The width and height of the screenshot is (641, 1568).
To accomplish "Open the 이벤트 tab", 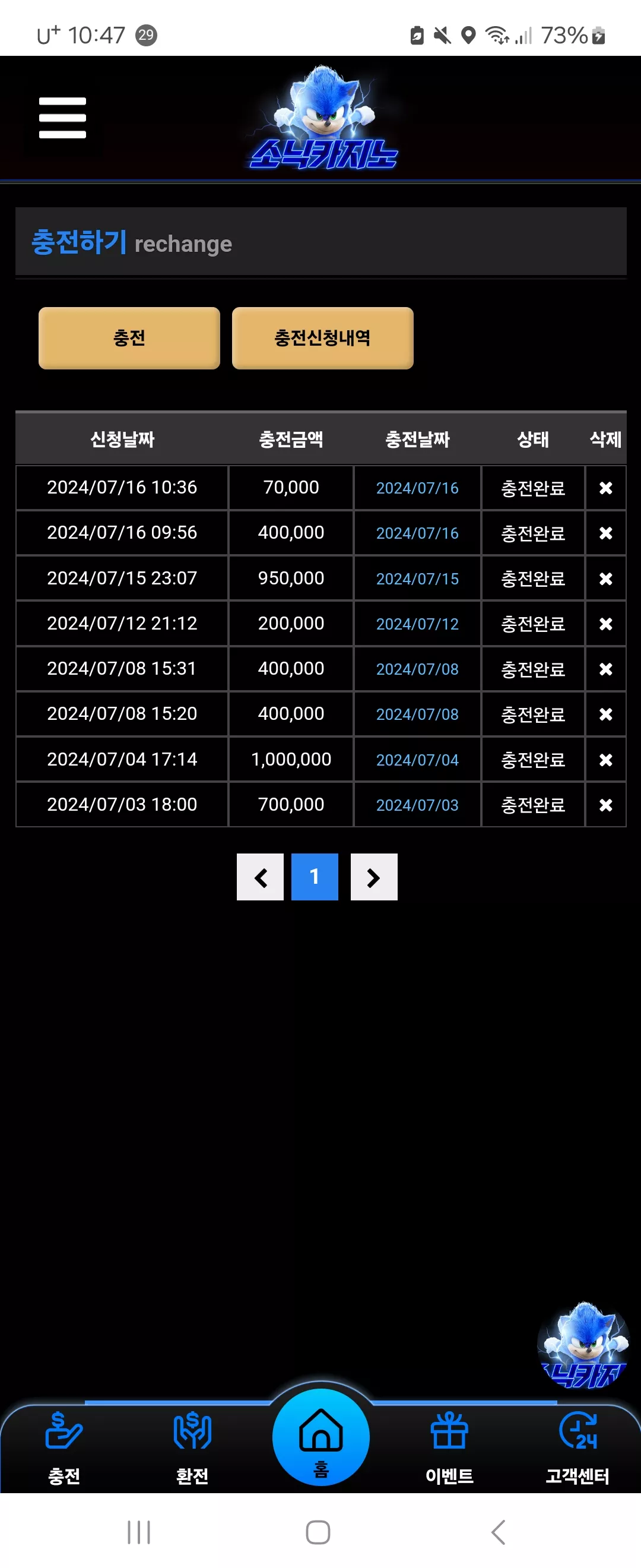I will [449, 1447].
